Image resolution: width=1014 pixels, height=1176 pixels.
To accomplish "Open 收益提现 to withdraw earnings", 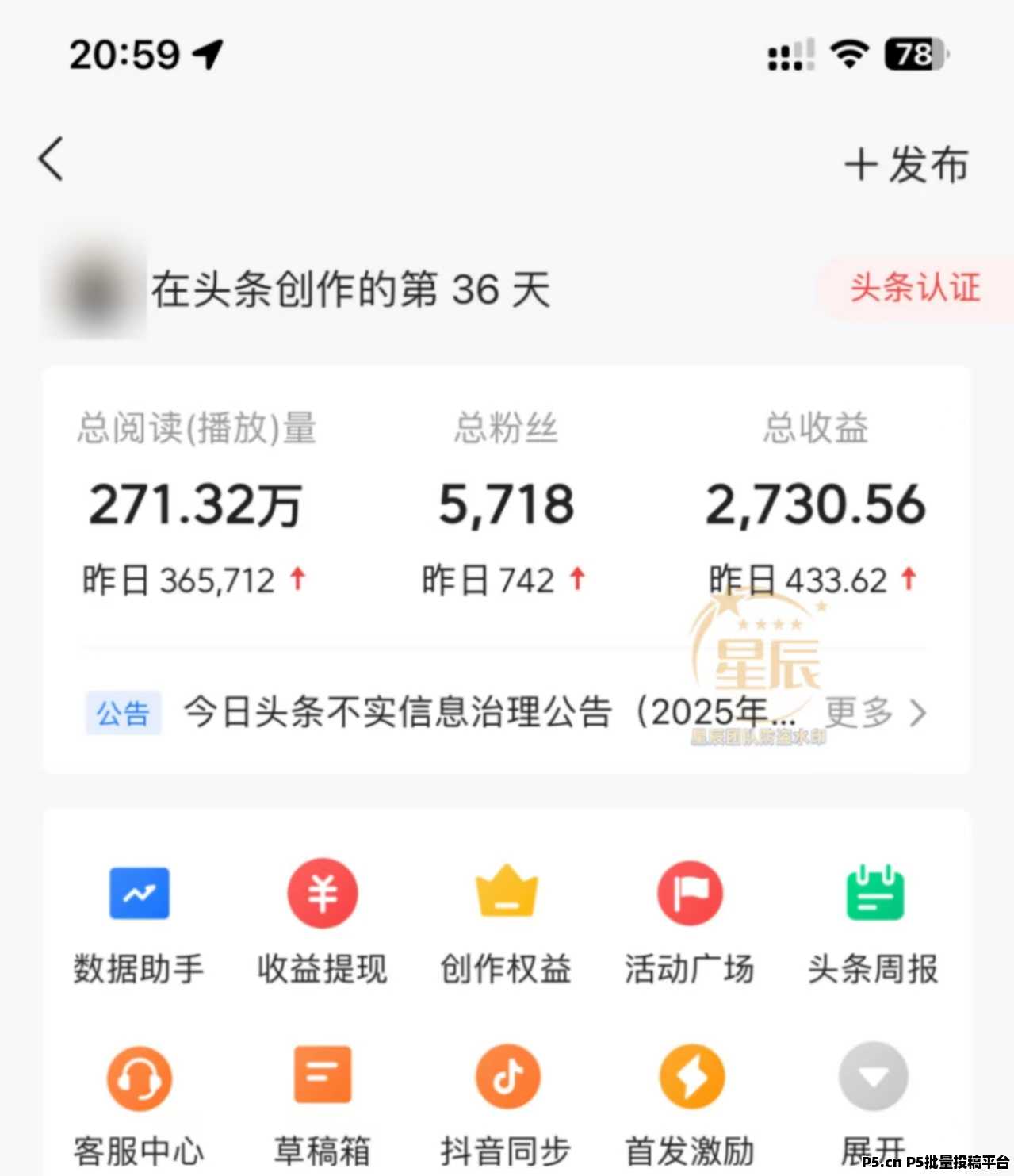I will [322, 920].
